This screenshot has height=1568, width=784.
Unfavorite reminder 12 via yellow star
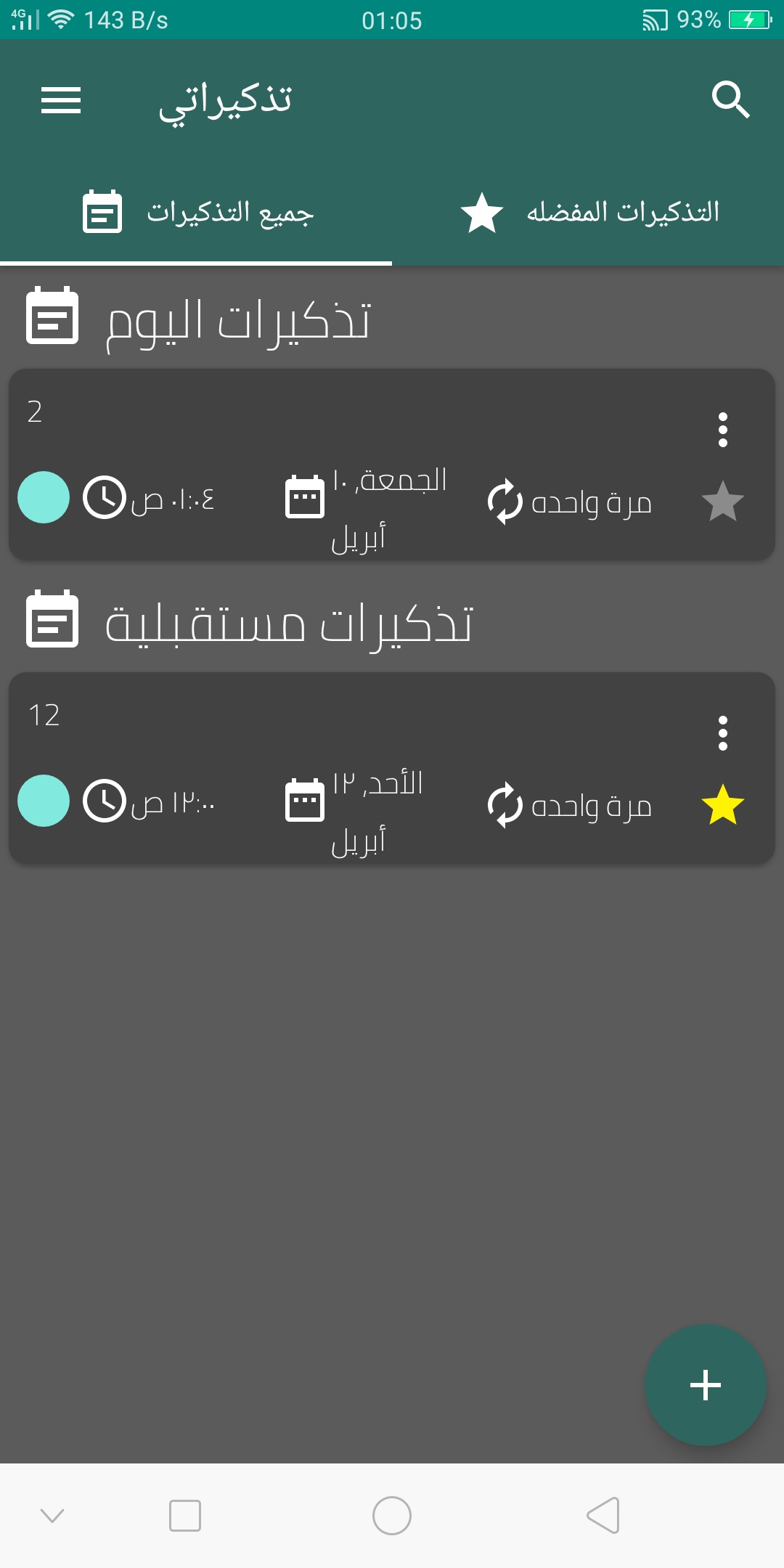pos(723,805)
